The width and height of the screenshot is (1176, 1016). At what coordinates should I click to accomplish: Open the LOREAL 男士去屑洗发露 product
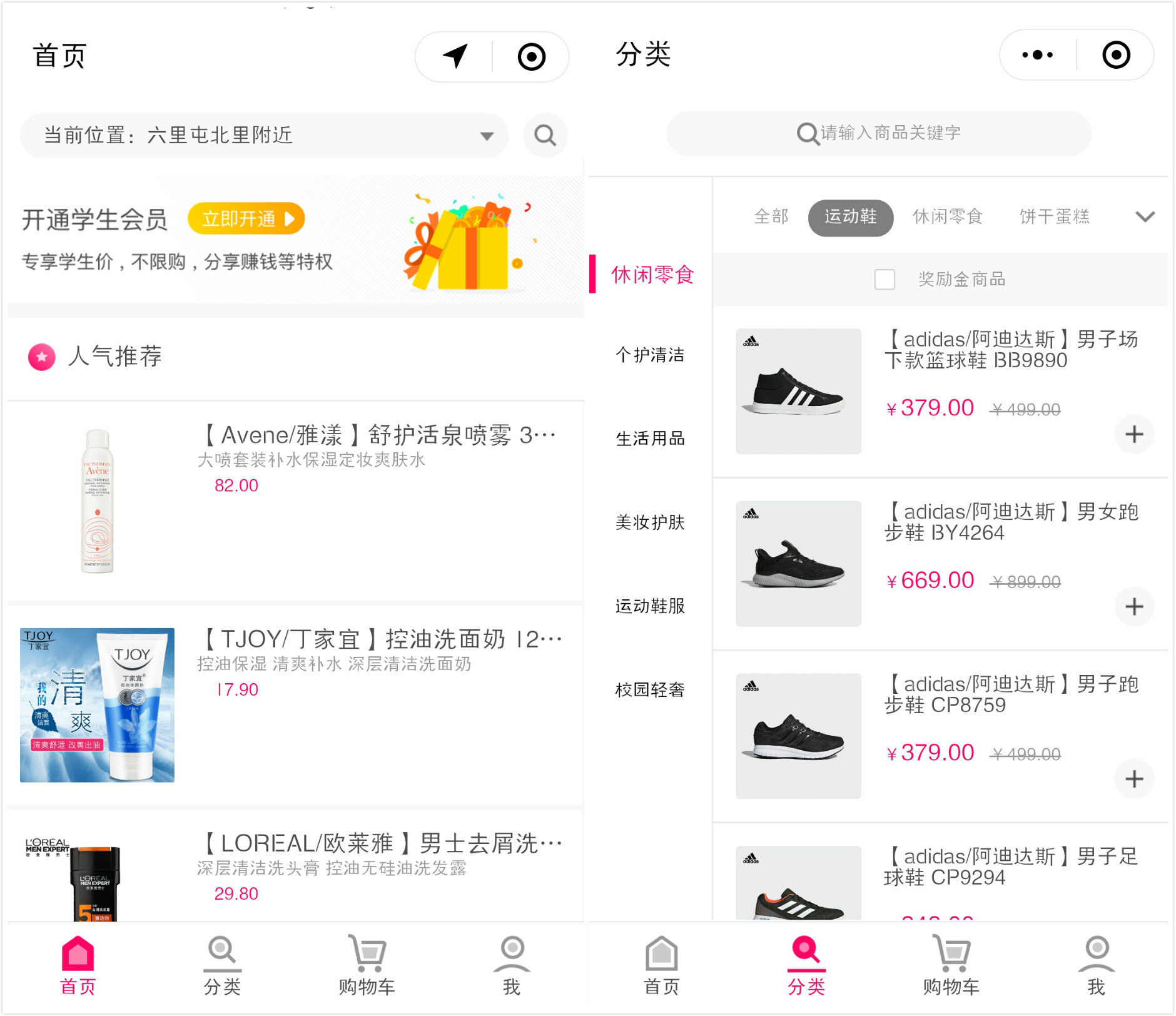click(x=382, y=844)
